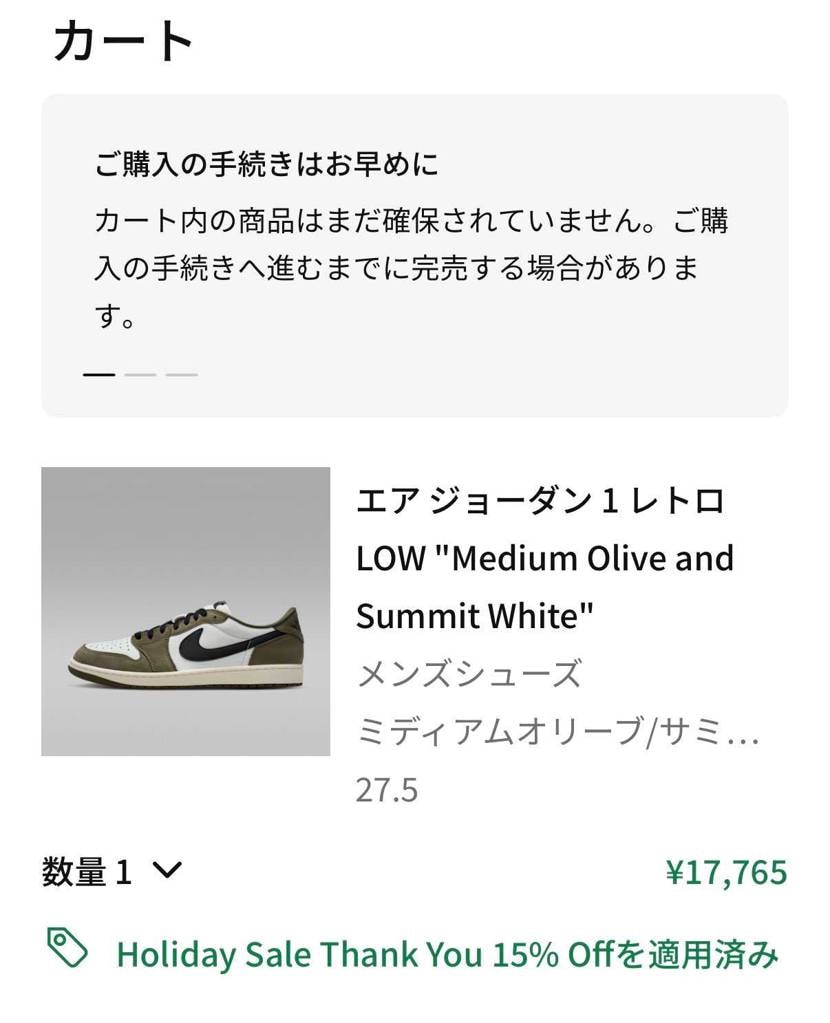Viewport: 830px width, 1023px height.
Task: Switch to the second notification slide dot
Action: 140,372
